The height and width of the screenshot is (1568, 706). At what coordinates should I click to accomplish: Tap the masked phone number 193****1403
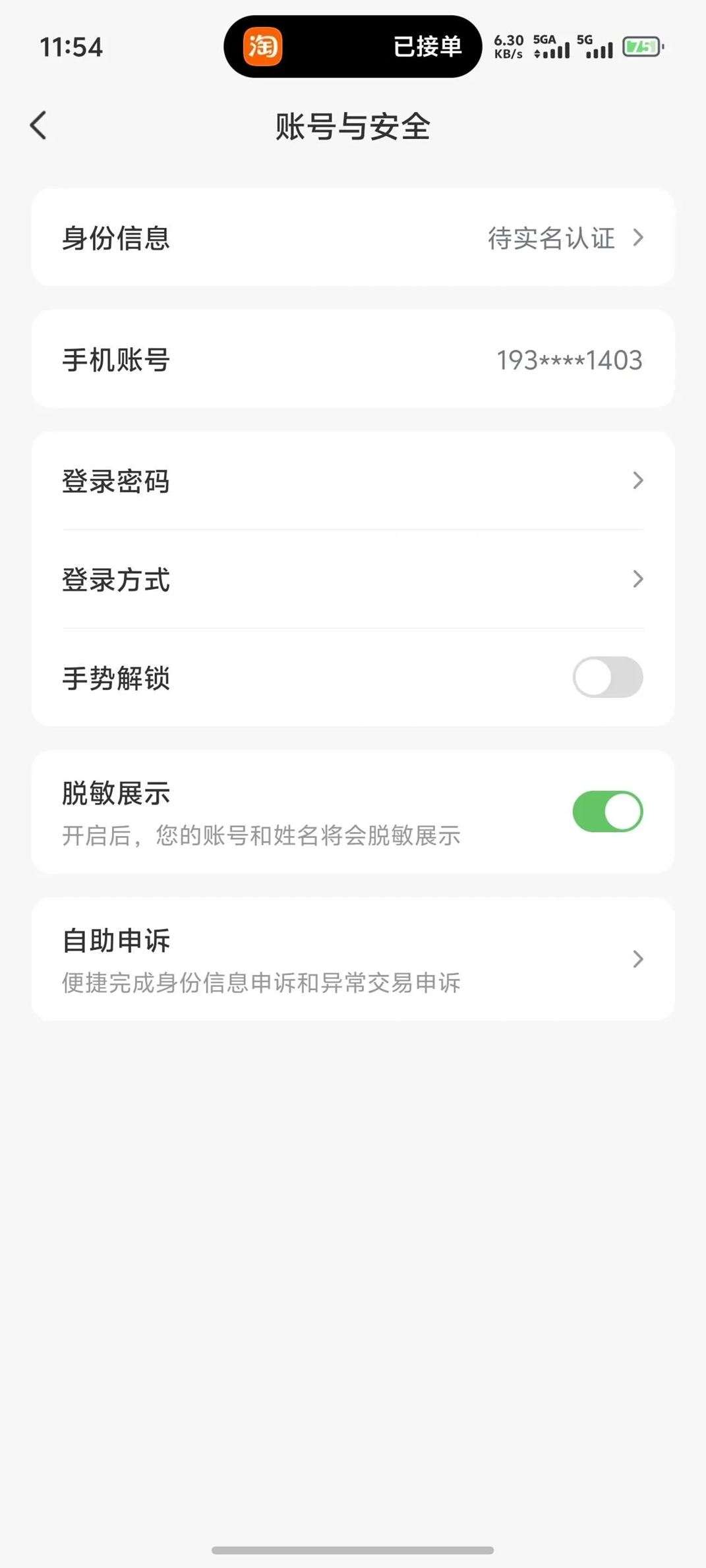[568, 359]
